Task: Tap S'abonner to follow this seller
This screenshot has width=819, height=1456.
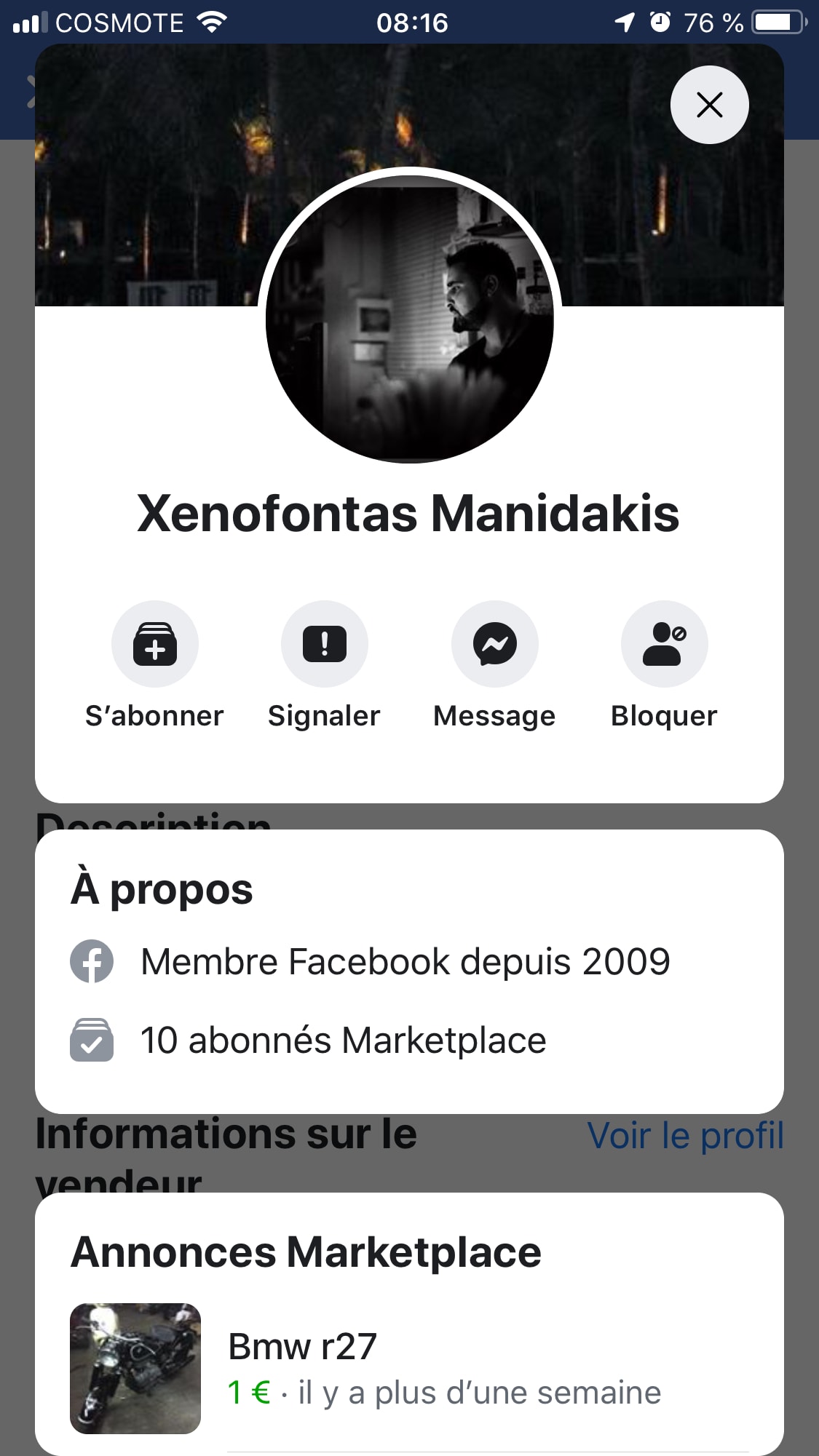Action: click(154, 645)
